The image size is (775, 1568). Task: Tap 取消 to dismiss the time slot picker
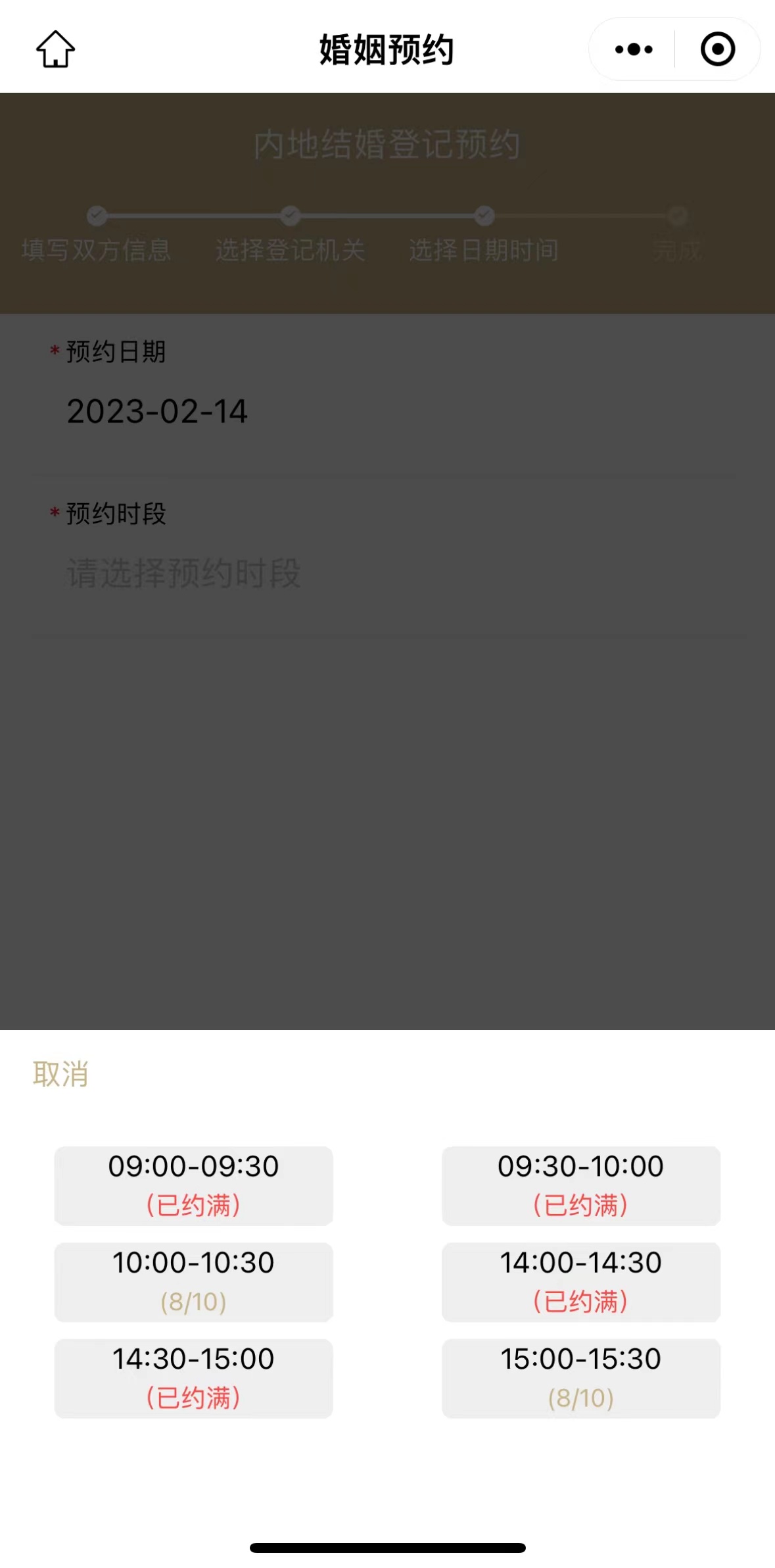(60, 1074)
